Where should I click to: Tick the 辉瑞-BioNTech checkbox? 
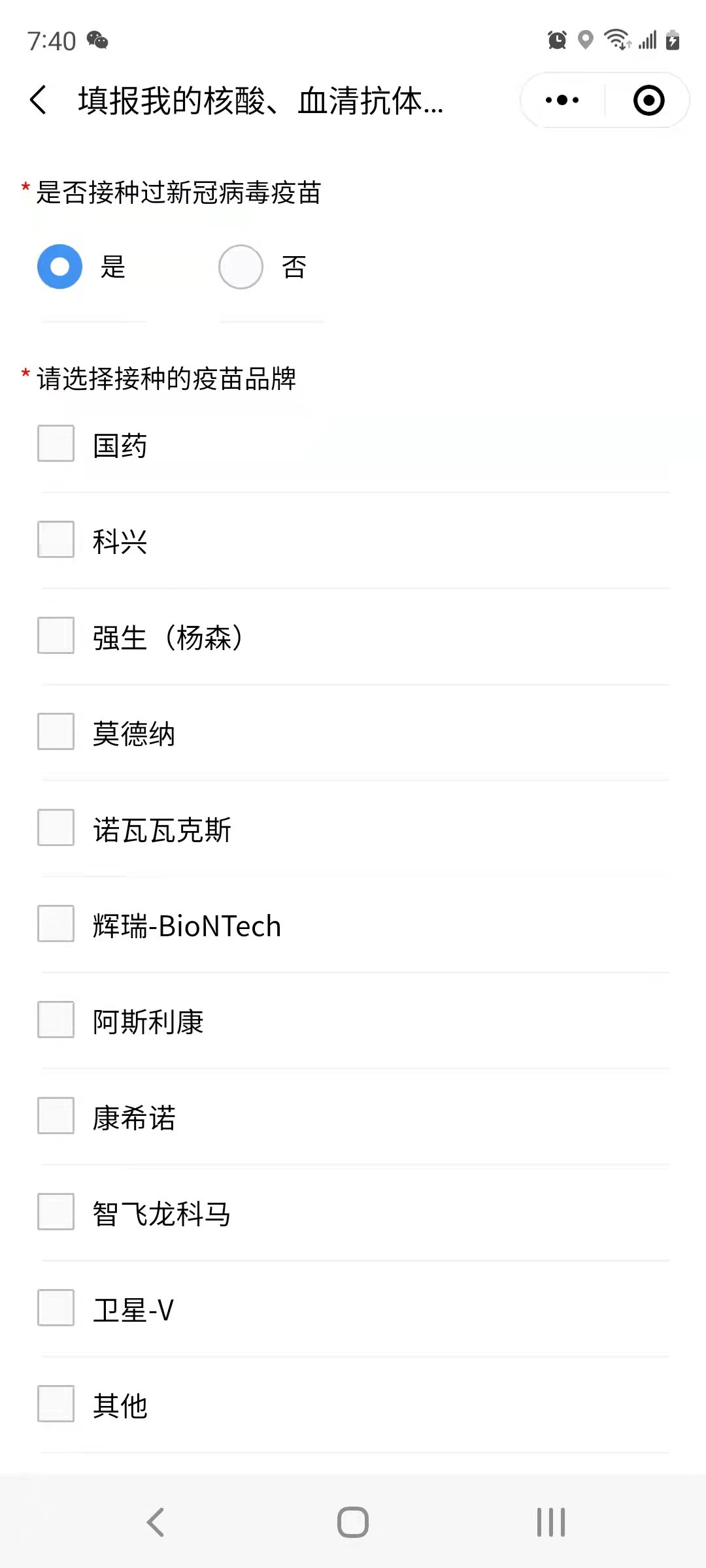pos(56,924)
